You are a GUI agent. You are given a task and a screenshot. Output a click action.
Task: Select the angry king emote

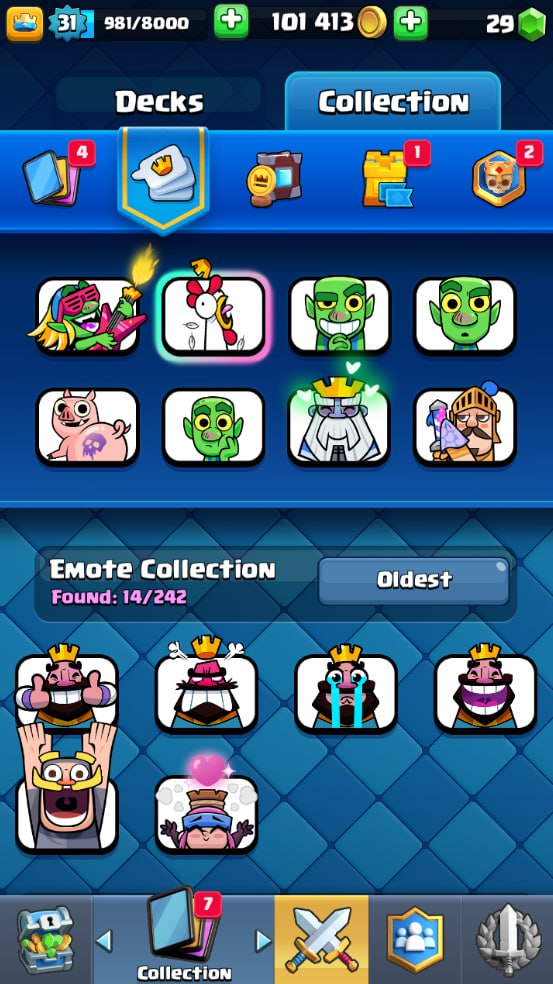tap(207, 689)
